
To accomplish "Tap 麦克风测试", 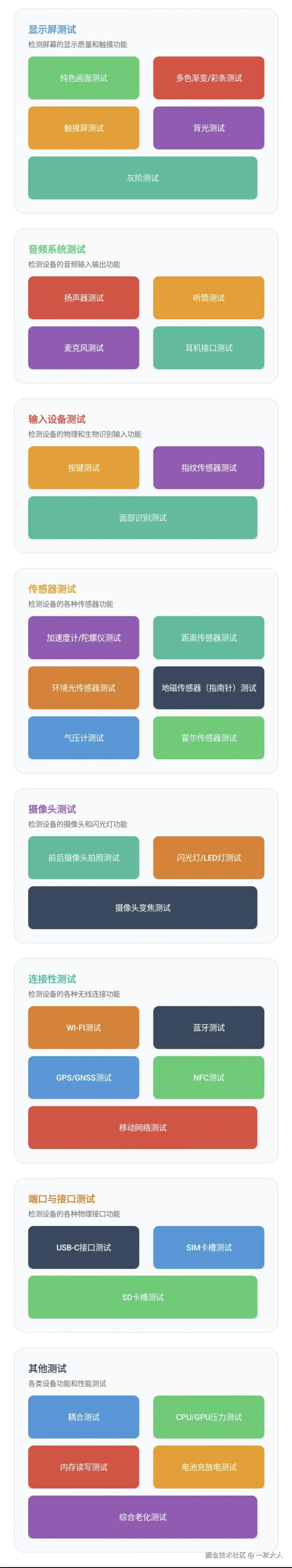I will click(84, 348).
